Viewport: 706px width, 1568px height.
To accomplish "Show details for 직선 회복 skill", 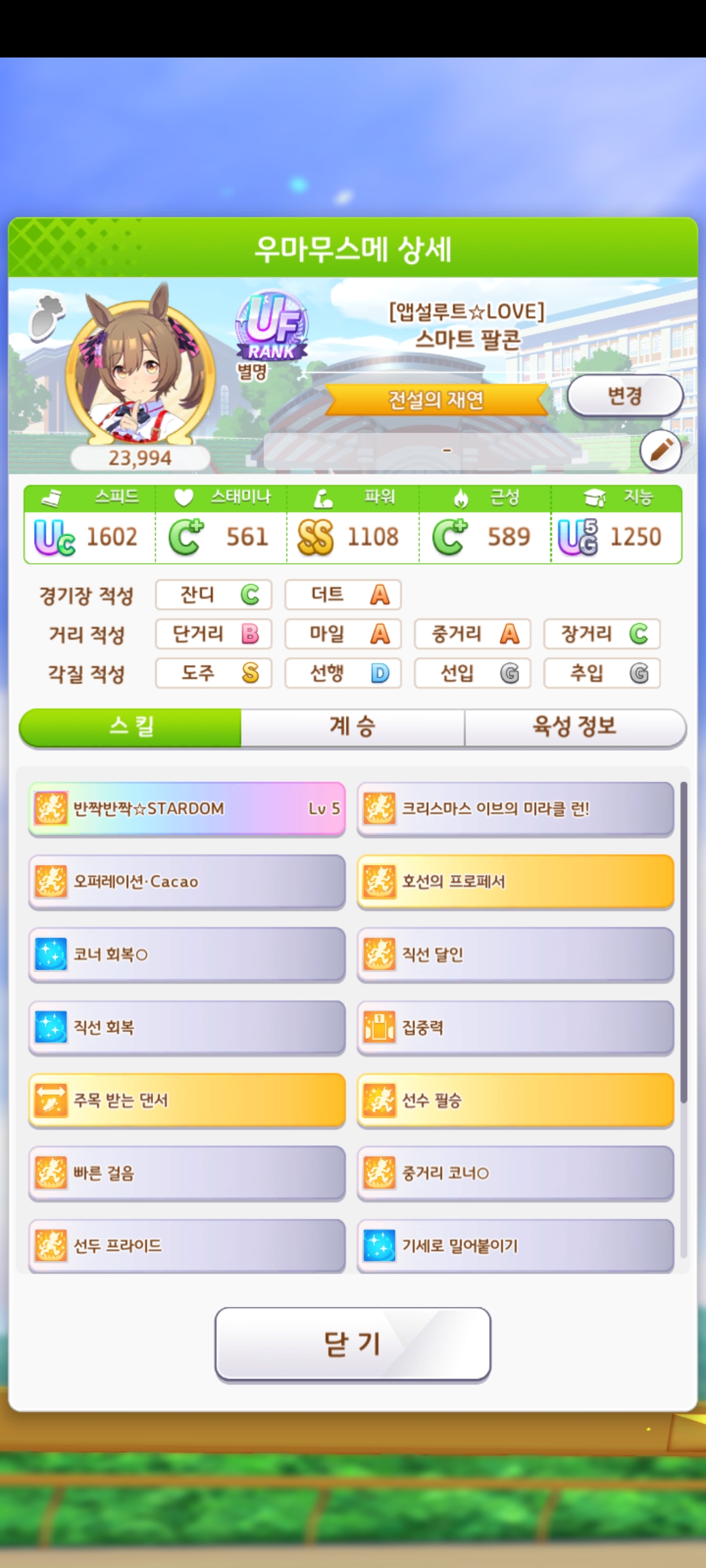I will [x=186, y=1027].
